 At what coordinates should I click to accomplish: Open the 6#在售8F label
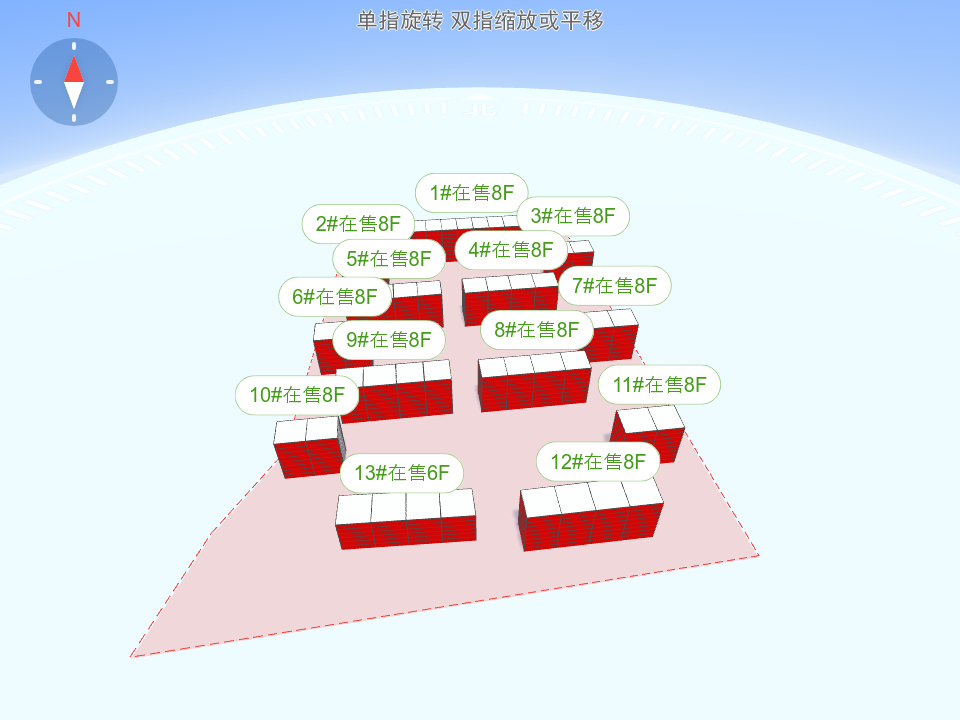point(334,296)
